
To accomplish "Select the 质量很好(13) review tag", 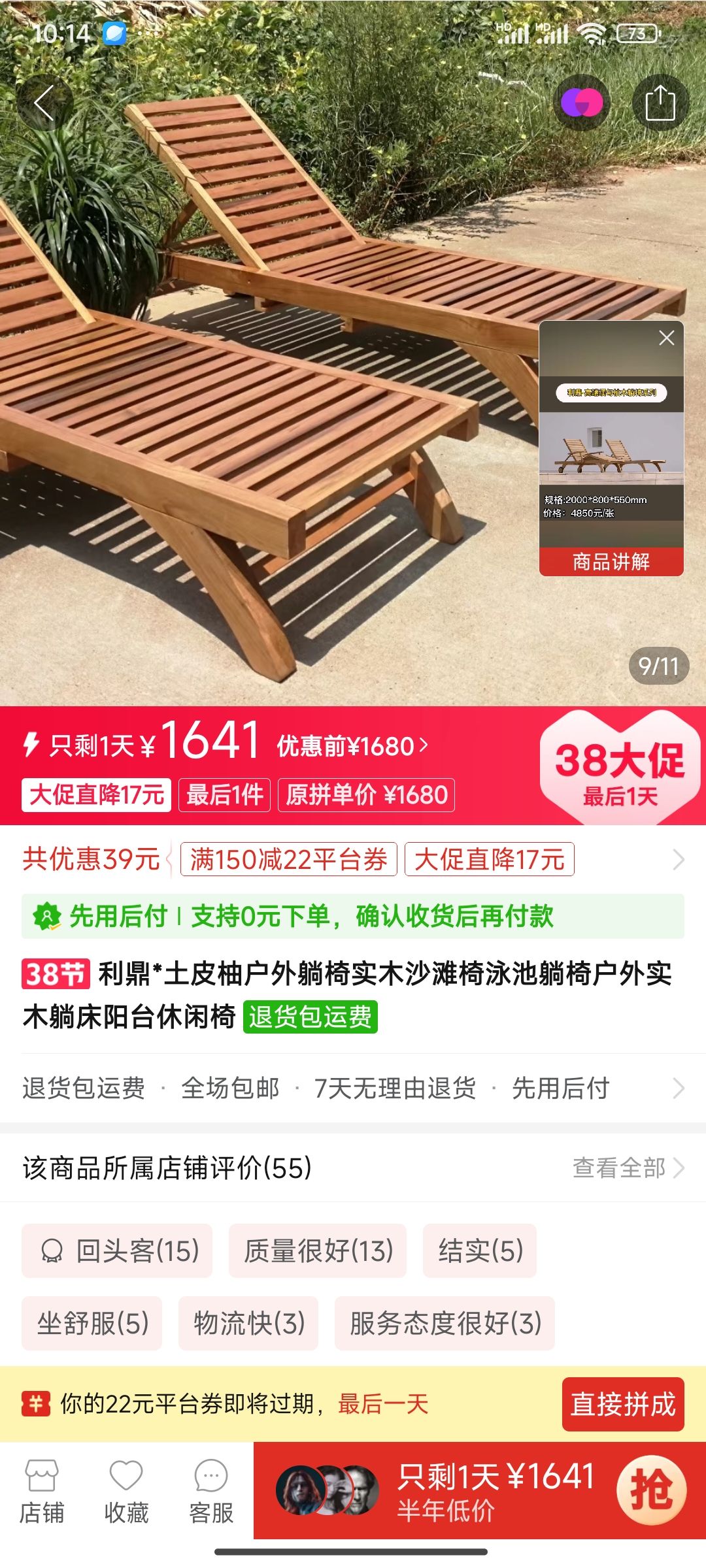I will coord(318,1250).
